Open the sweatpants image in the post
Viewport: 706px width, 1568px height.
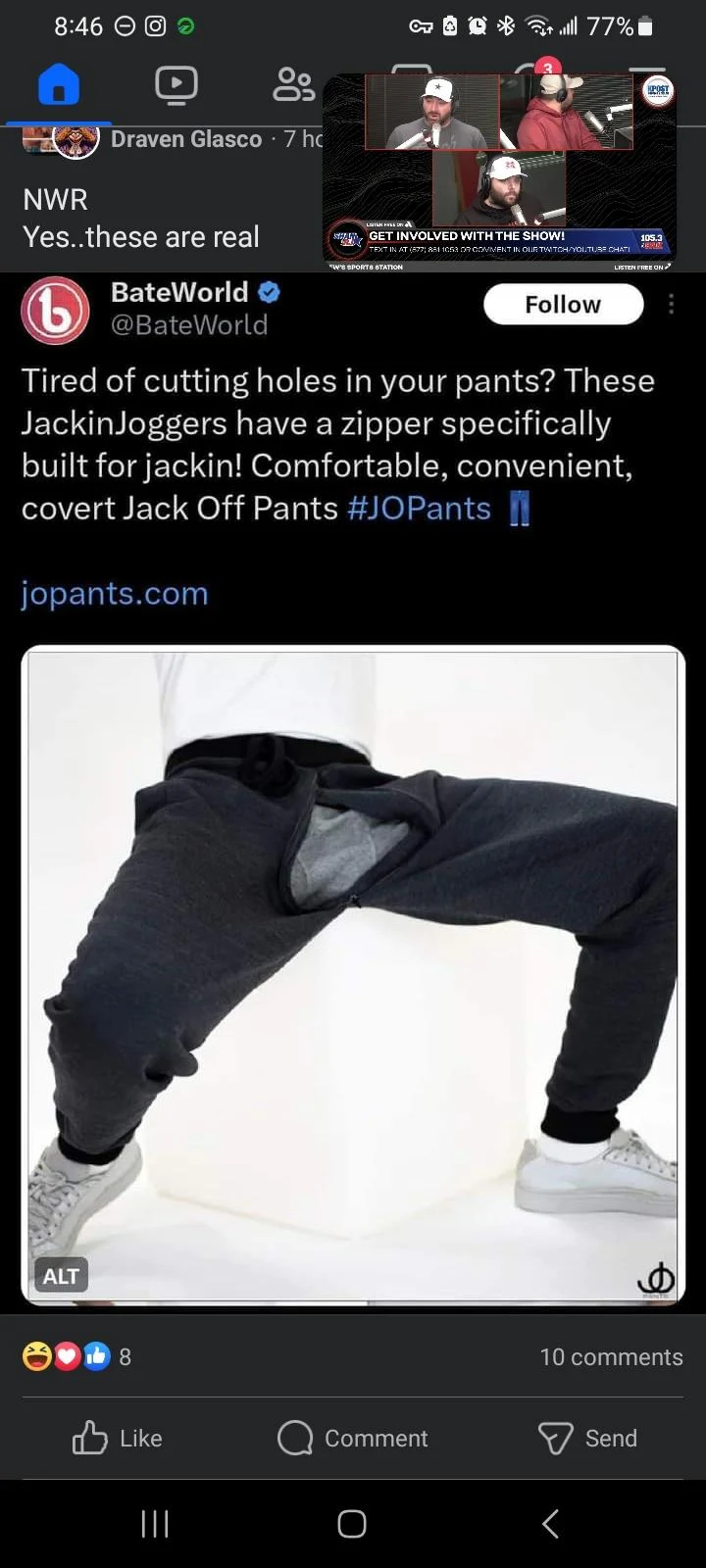353,975
